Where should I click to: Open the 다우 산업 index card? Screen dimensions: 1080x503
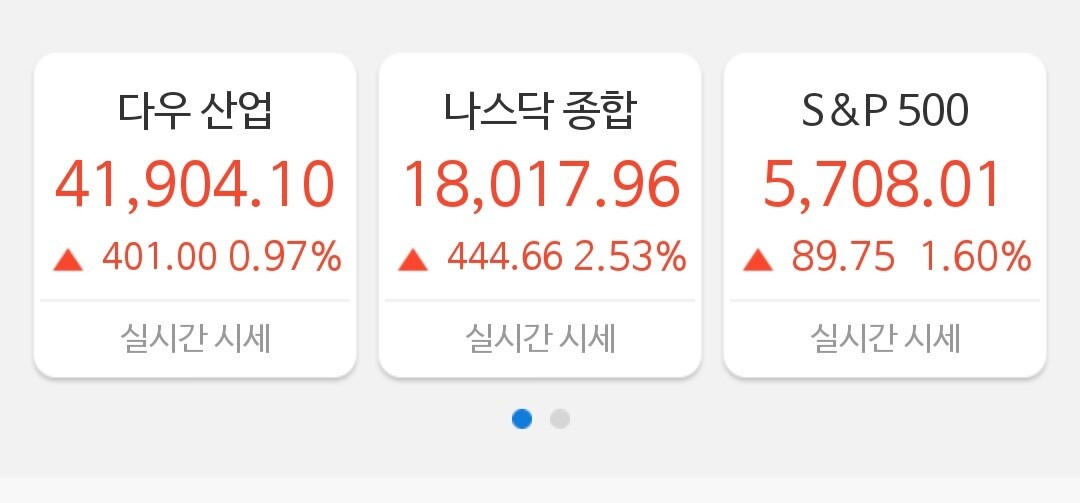pos(195,215)
